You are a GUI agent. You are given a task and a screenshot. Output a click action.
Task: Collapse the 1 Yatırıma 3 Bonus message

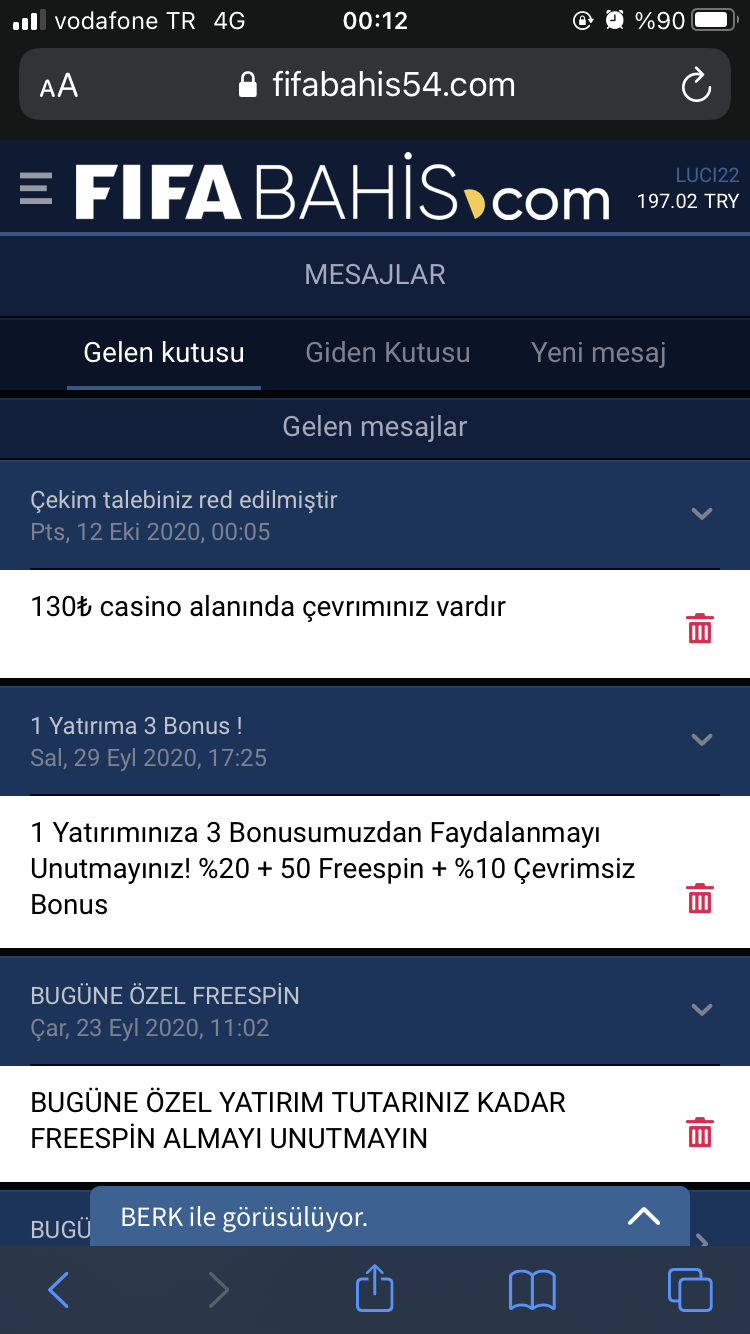tap(702, 740)
